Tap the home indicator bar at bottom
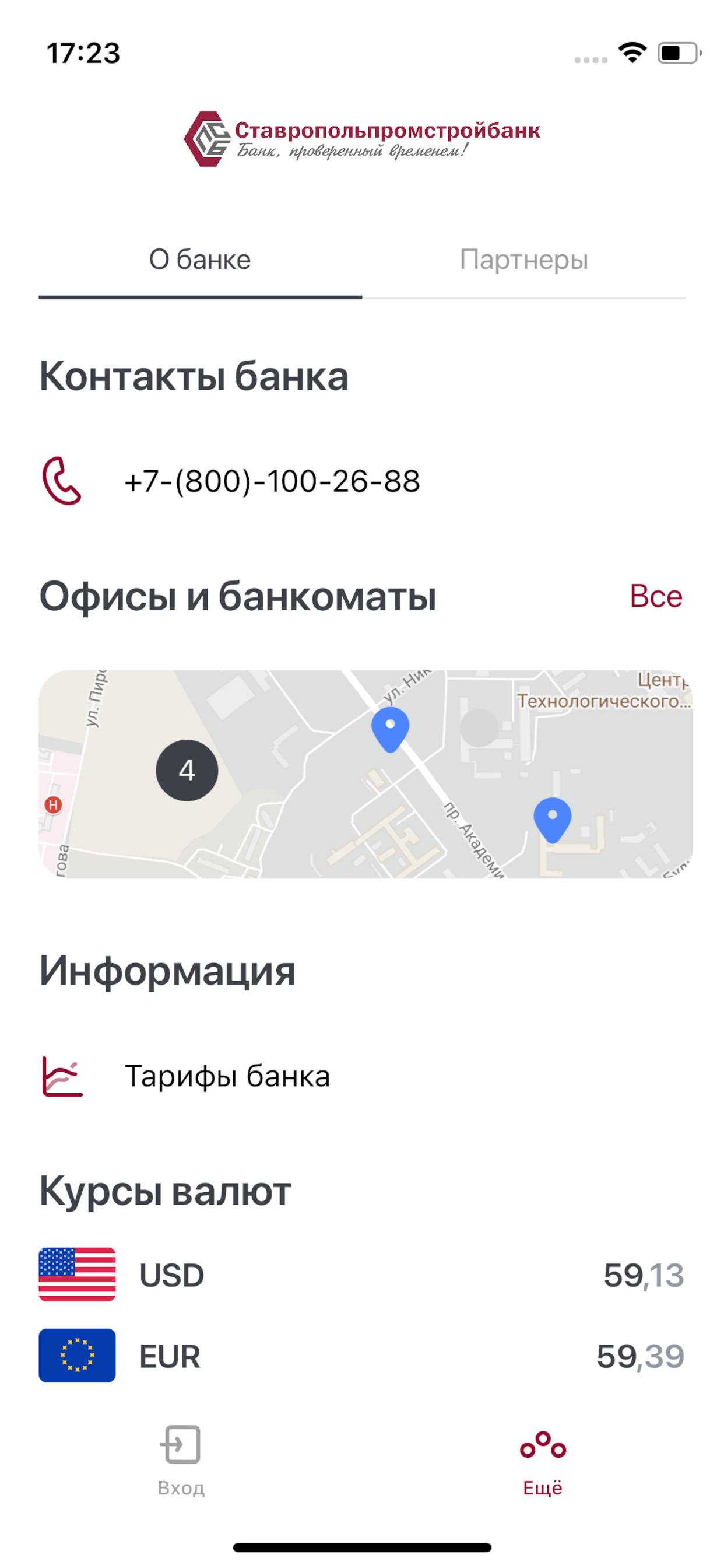Viewport: 724px width, 1568px height. pos(362,1546)
